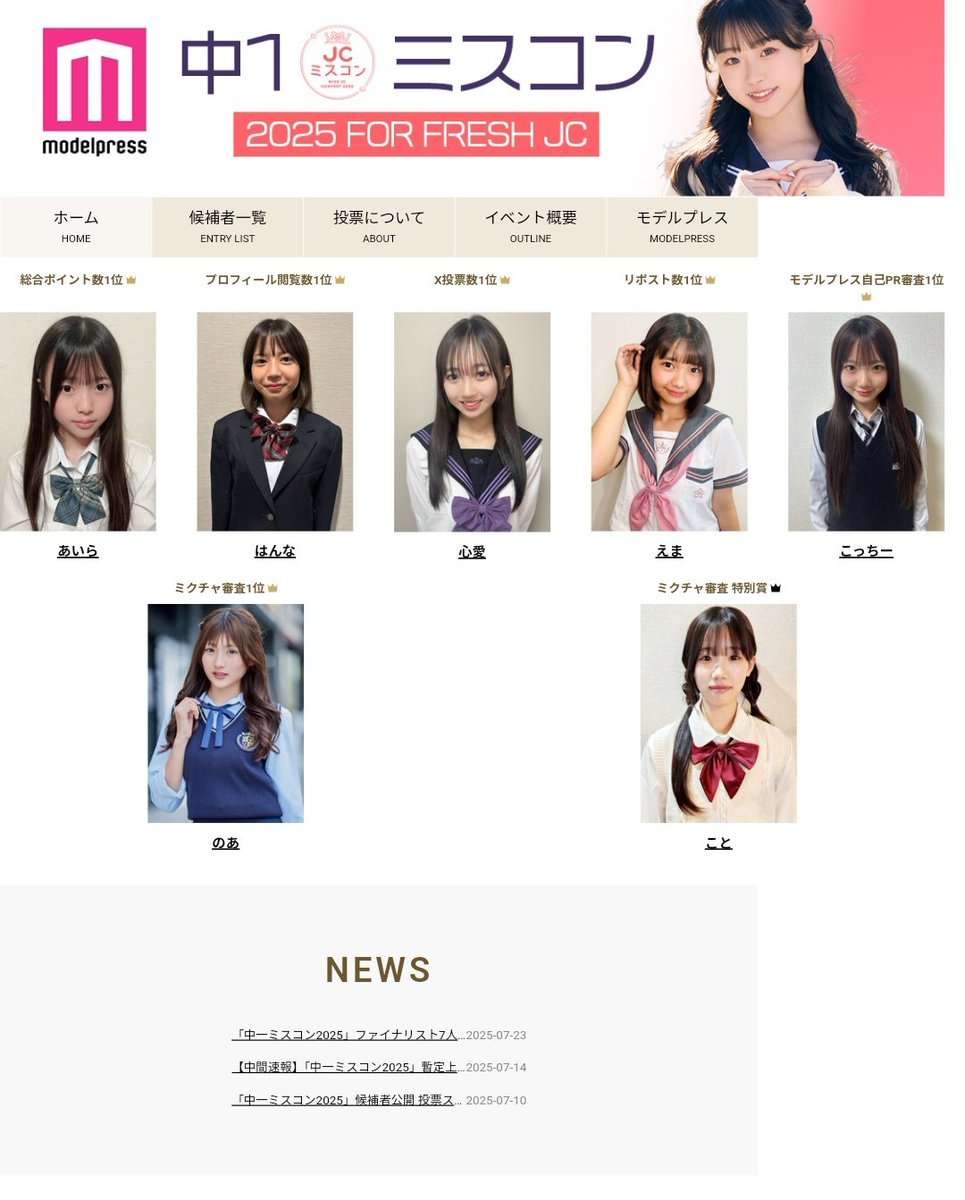Open the こっちー name link
The height and width of the screenshot is (1200, 965).
point(866,551)
